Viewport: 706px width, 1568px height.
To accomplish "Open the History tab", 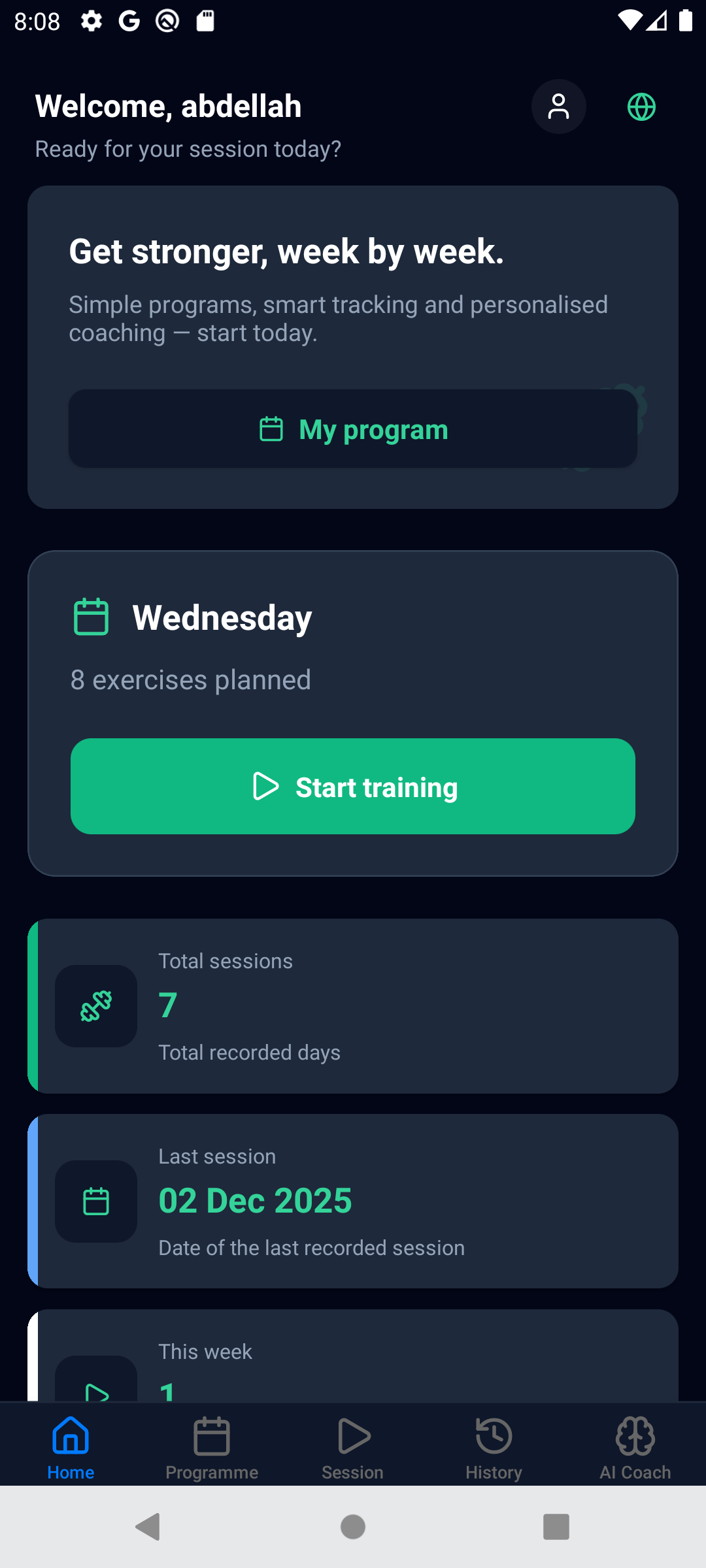I will [x=494, y=1447].
